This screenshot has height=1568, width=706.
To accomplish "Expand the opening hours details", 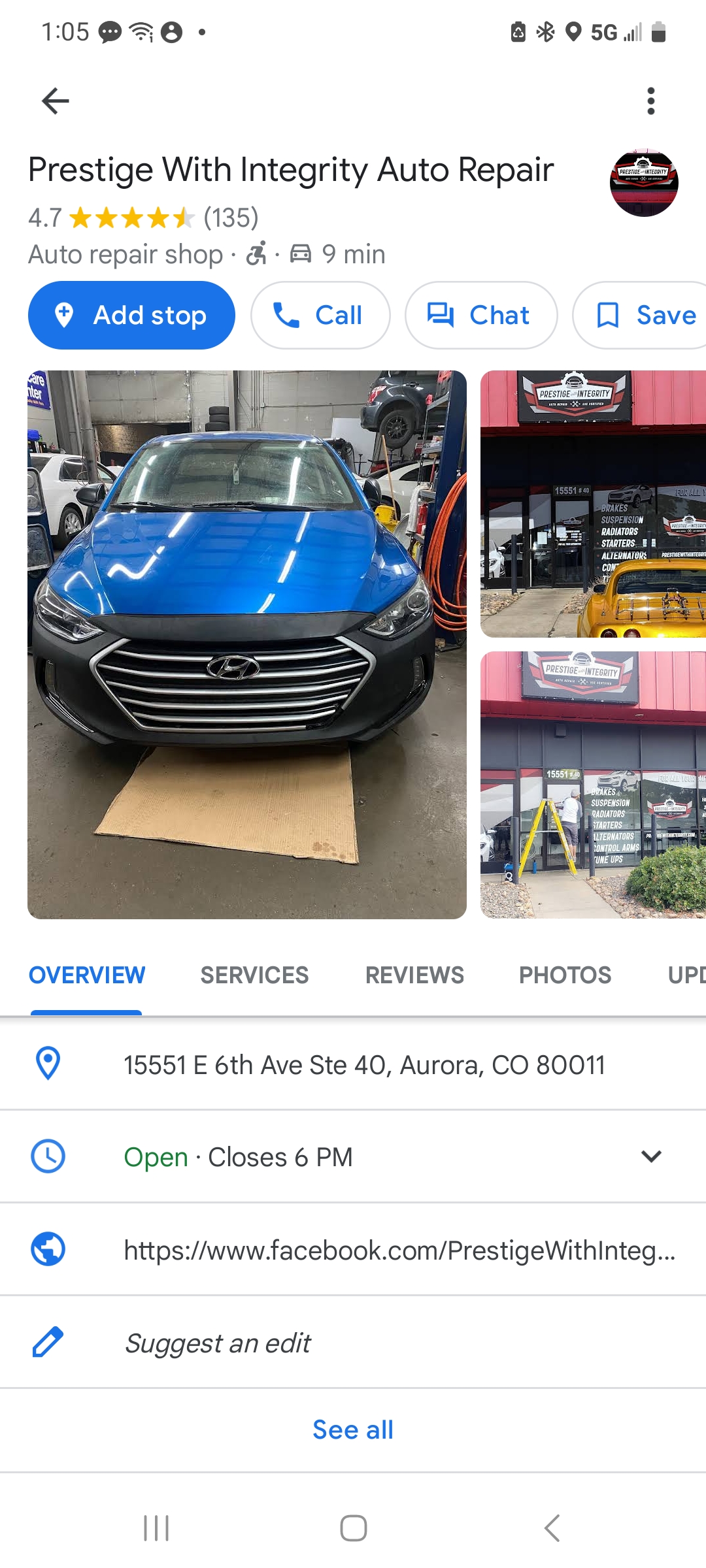I will [651, 1156].
